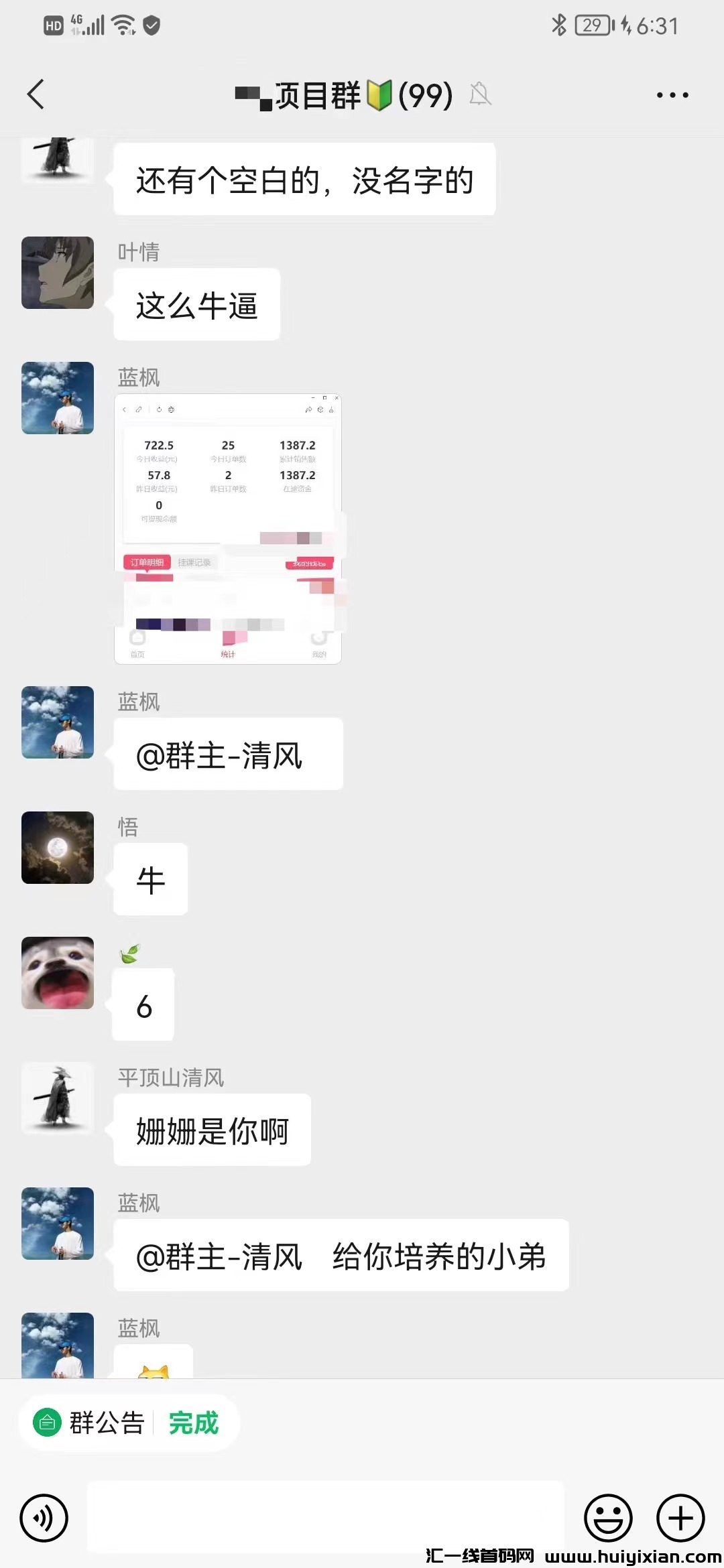Open the emoji picker smiley icon
724x1568 pixels.
(x=607, y=1518)
